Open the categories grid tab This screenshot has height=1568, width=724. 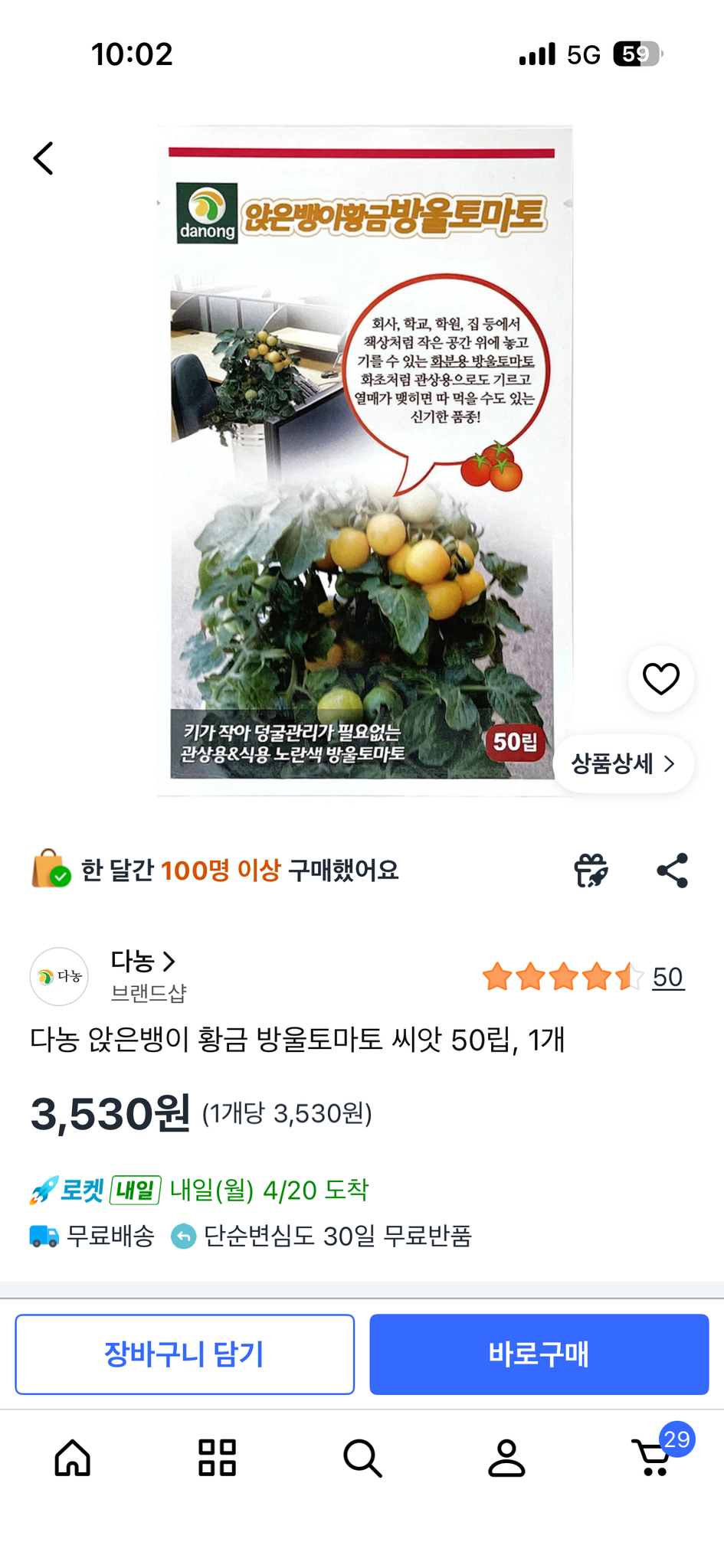tap(218, 1457)
